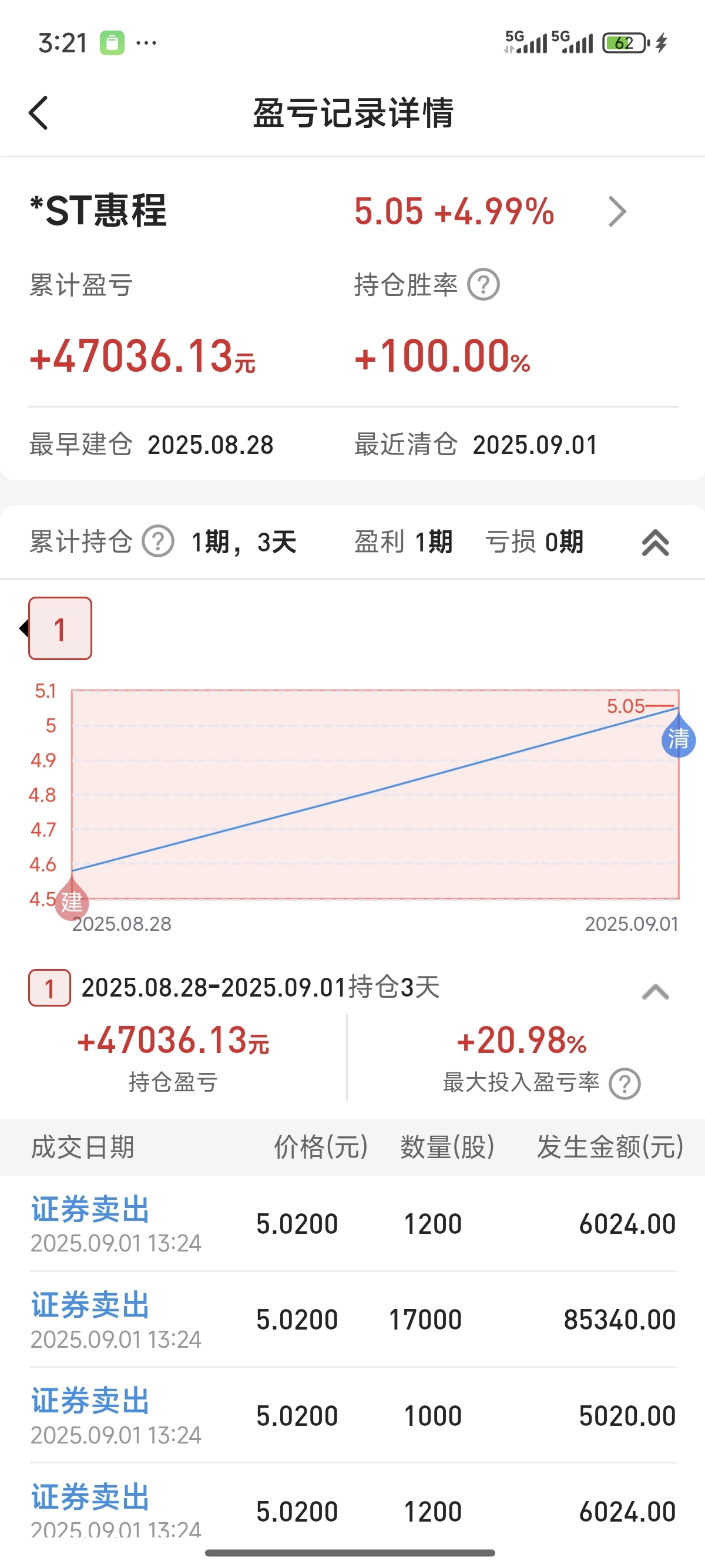The height and width of the screenshot is (1568, 705).
Task: Open *ST惠程 stock quote via chevron
Action: tap(617, 212)
